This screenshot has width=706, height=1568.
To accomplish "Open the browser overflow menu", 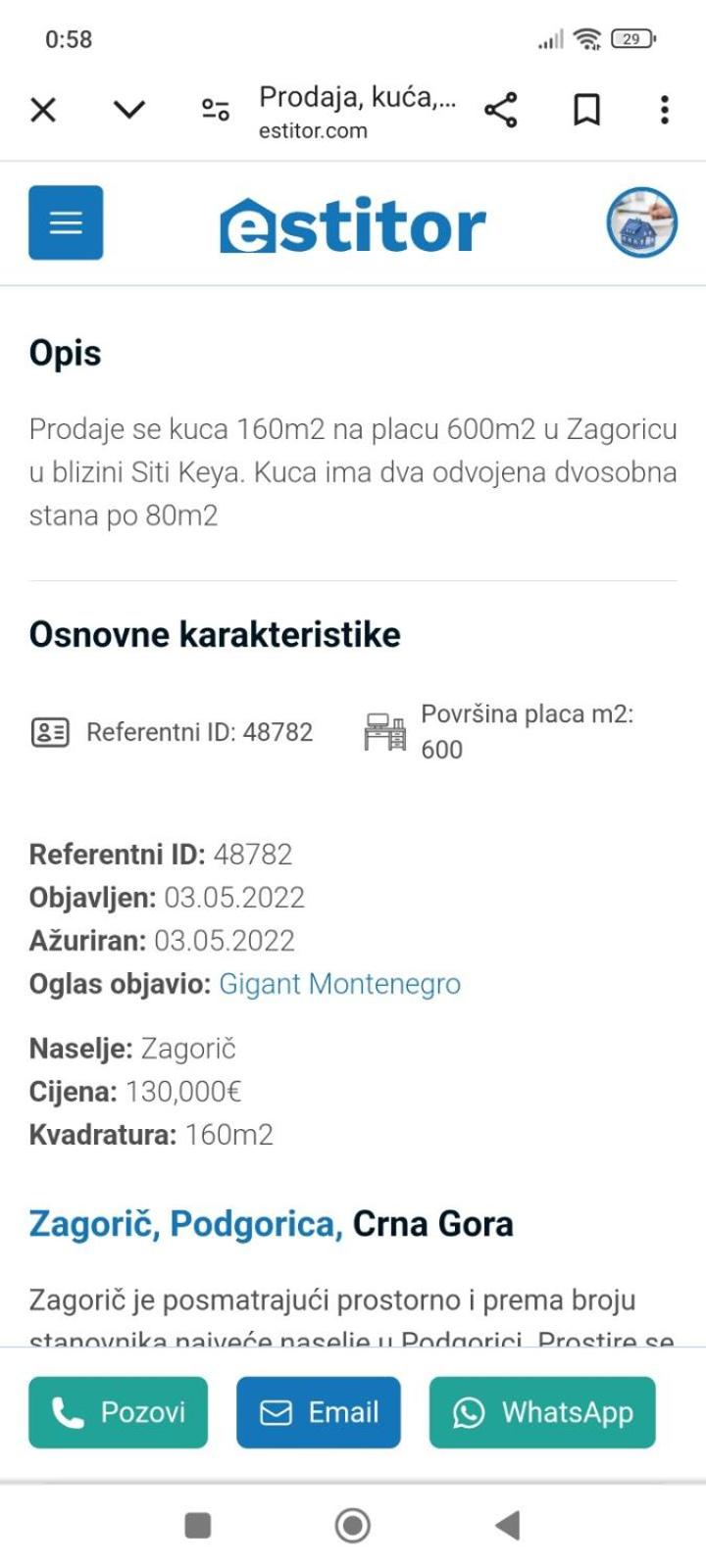I will [665, 110].
